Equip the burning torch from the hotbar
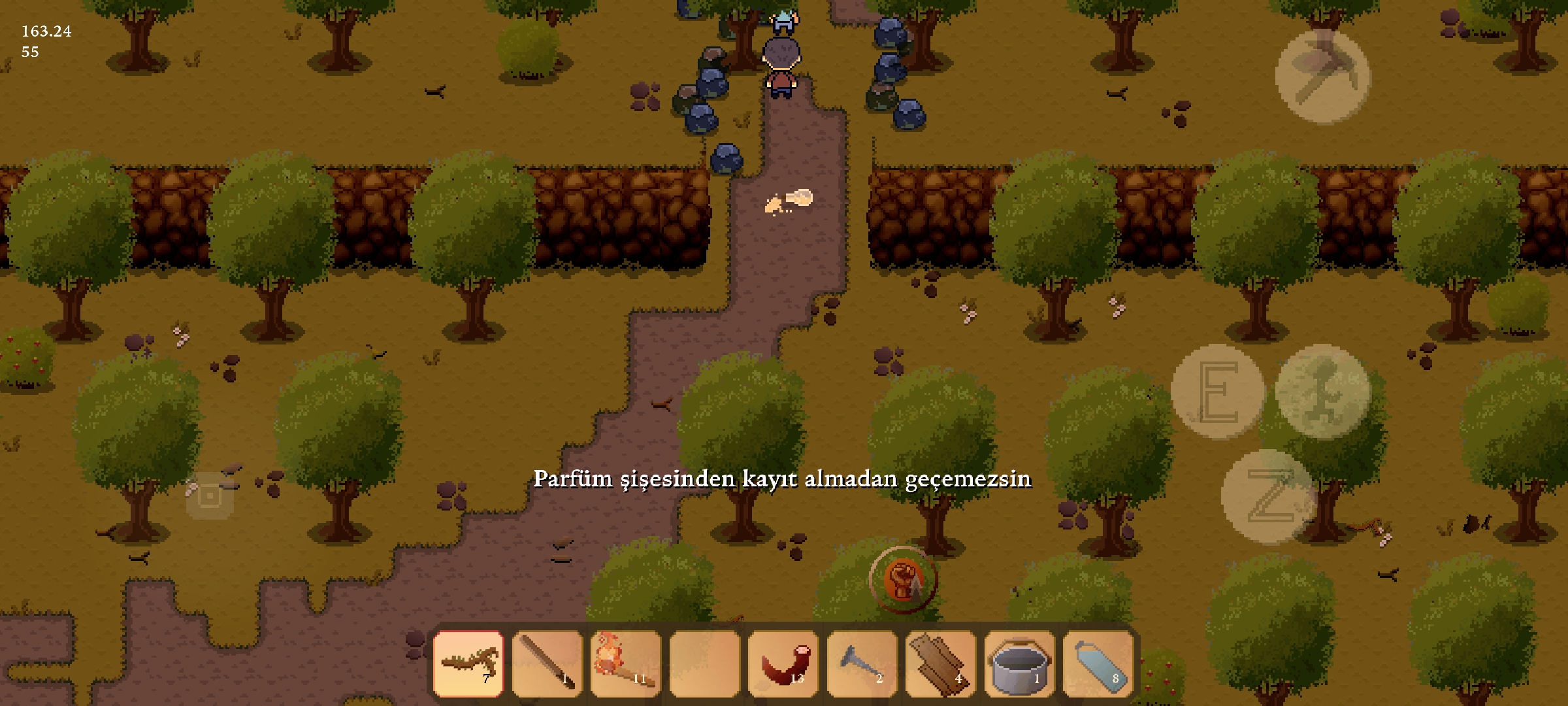Image resolution: width=1568 pixels, height=706 pixels. pos(625,664)
